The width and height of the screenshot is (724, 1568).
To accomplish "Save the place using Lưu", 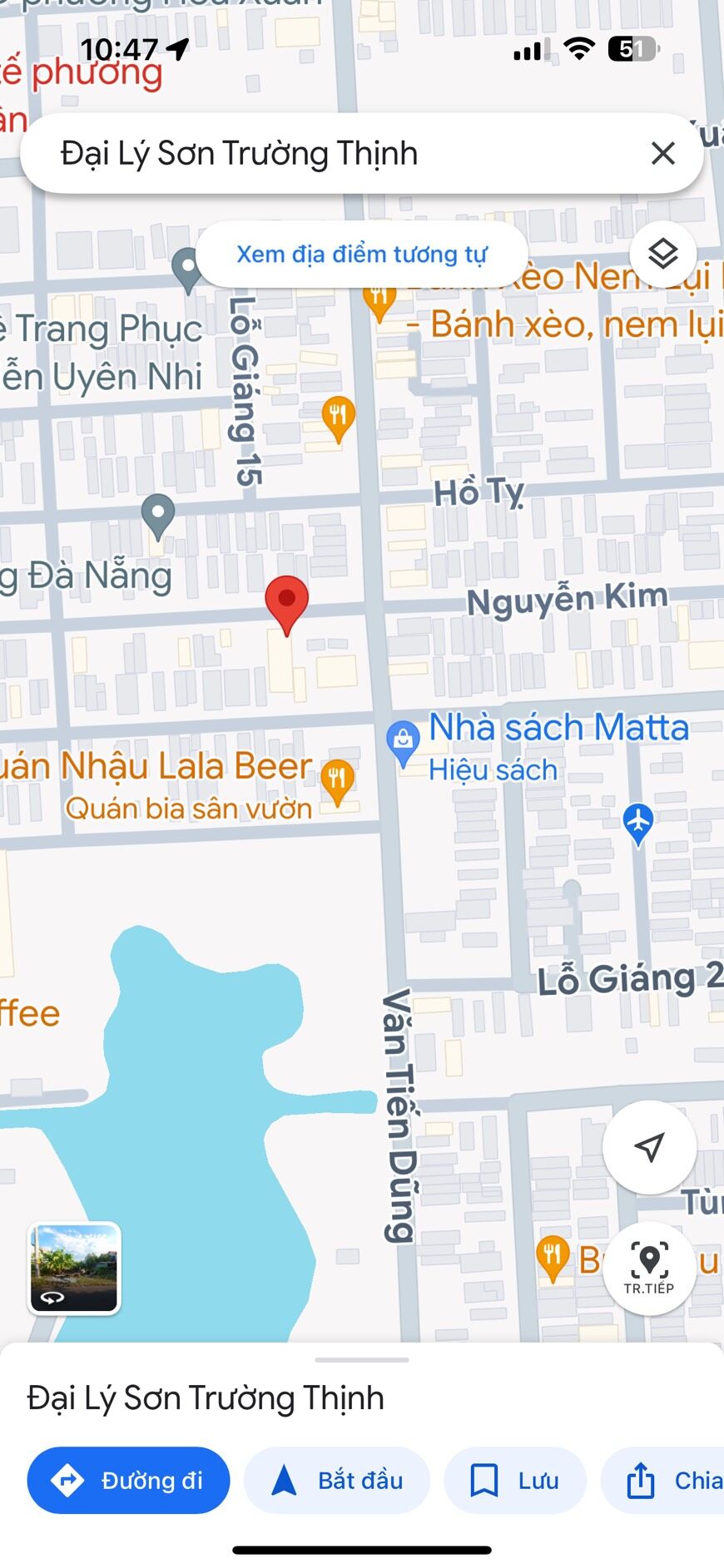I will (514, 1480).
